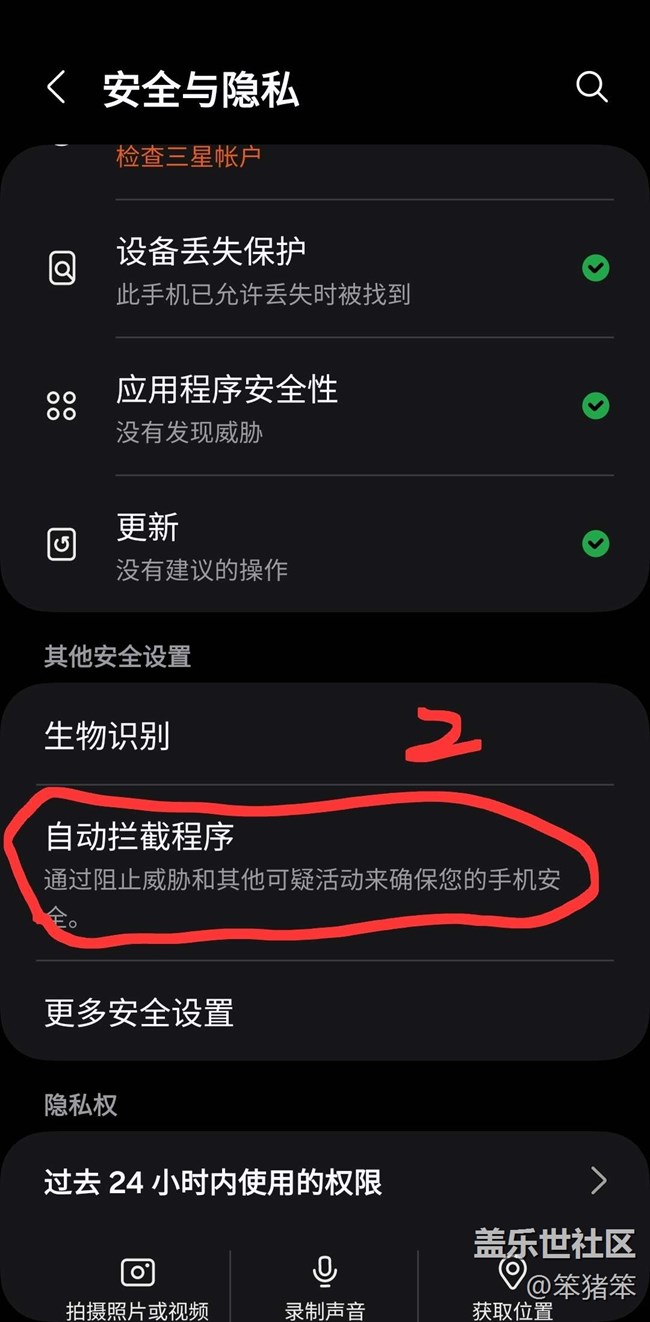Select the 更新 row
The width and height of the screenshot is (650, 1322).
click(x=324, y=544)
